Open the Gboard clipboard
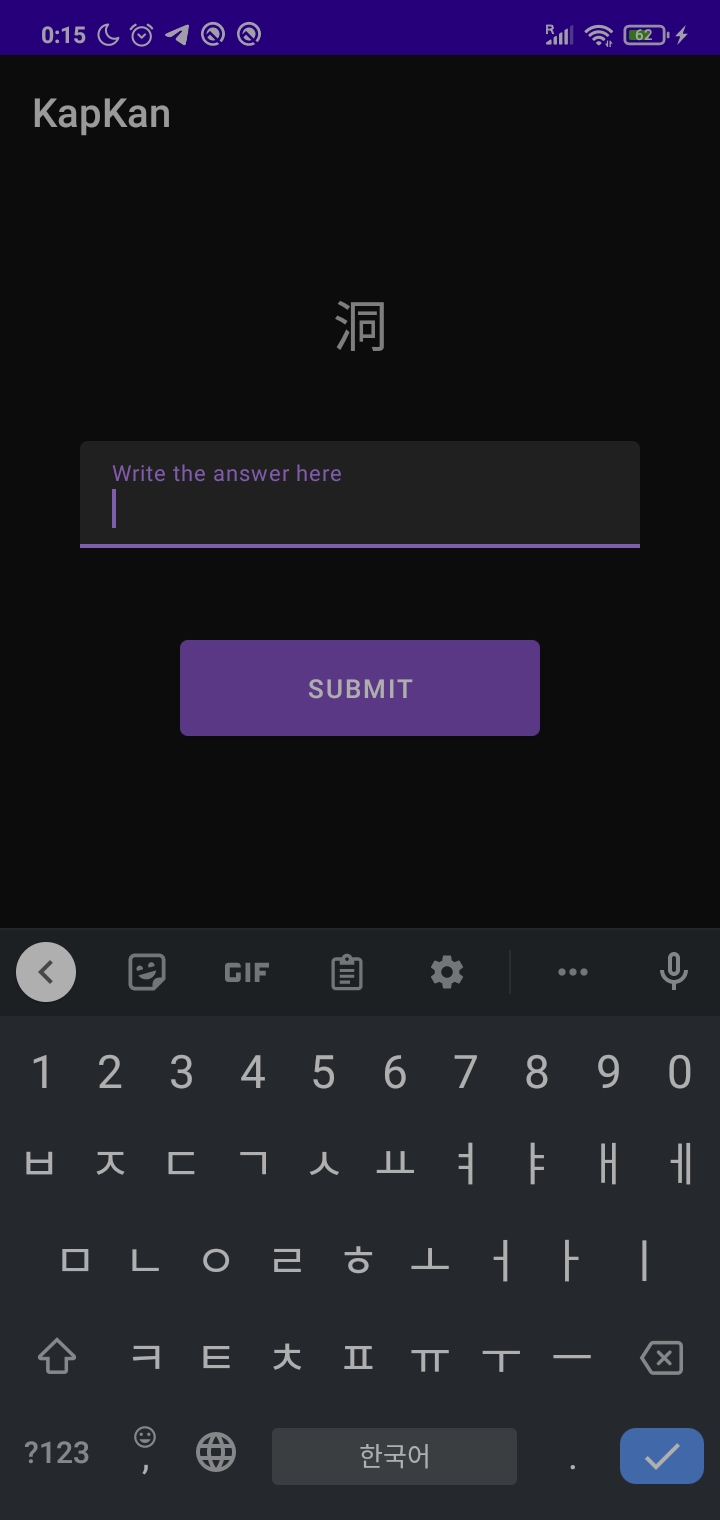The width and height of the screenshot is (720, 1520). [x=346, y=971]
